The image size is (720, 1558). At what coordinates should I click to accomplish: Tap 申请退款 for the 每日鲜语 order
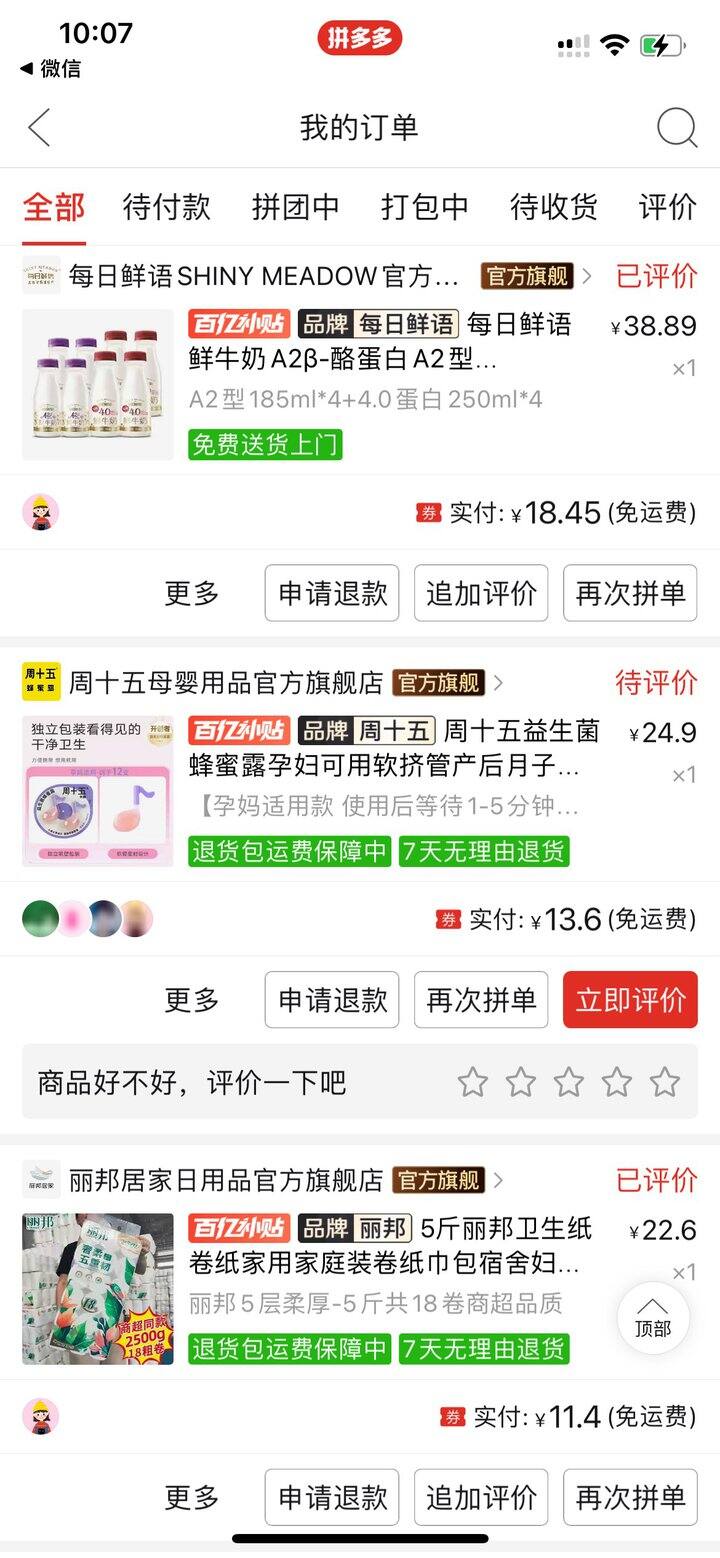click(332, 593)
